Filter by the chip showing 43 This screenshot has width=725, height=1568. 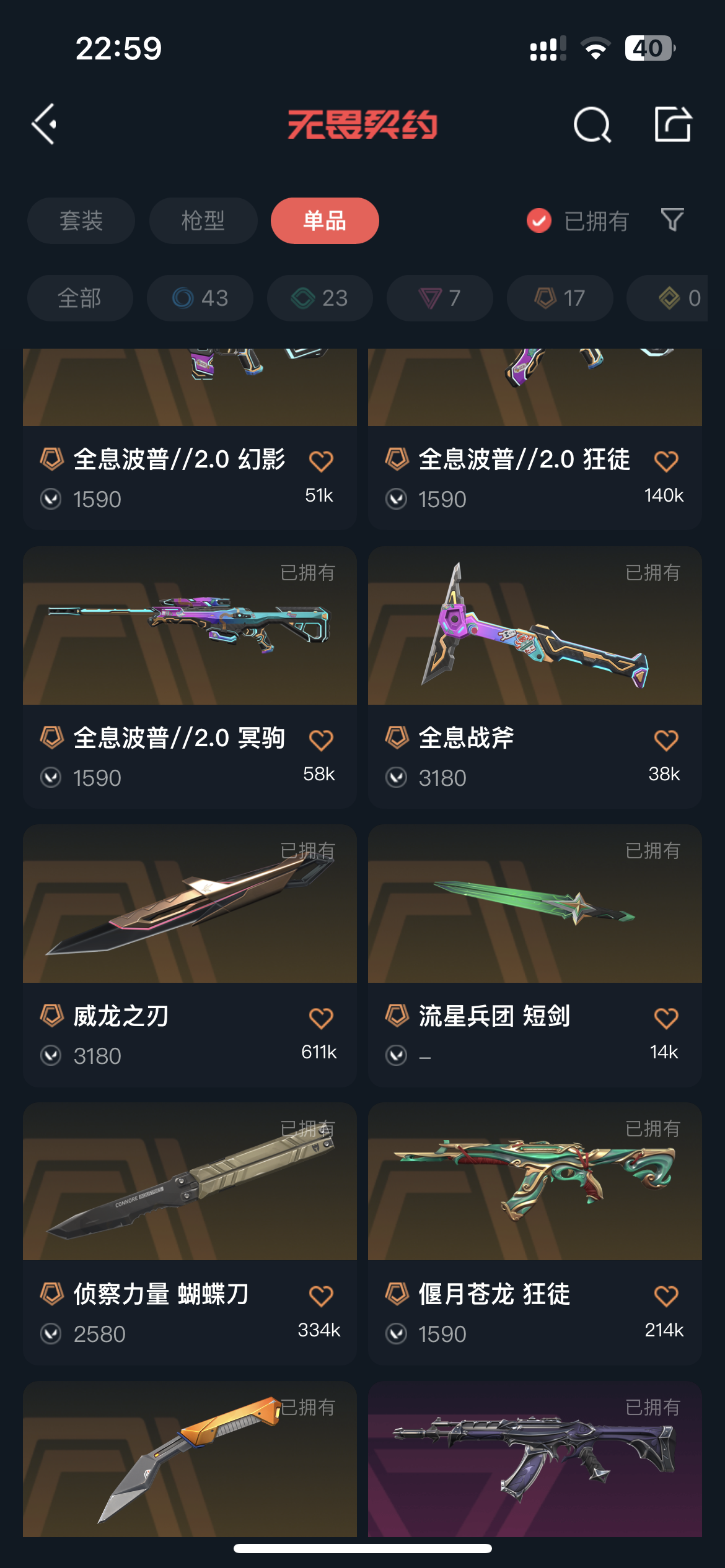[x=200, y=298]
